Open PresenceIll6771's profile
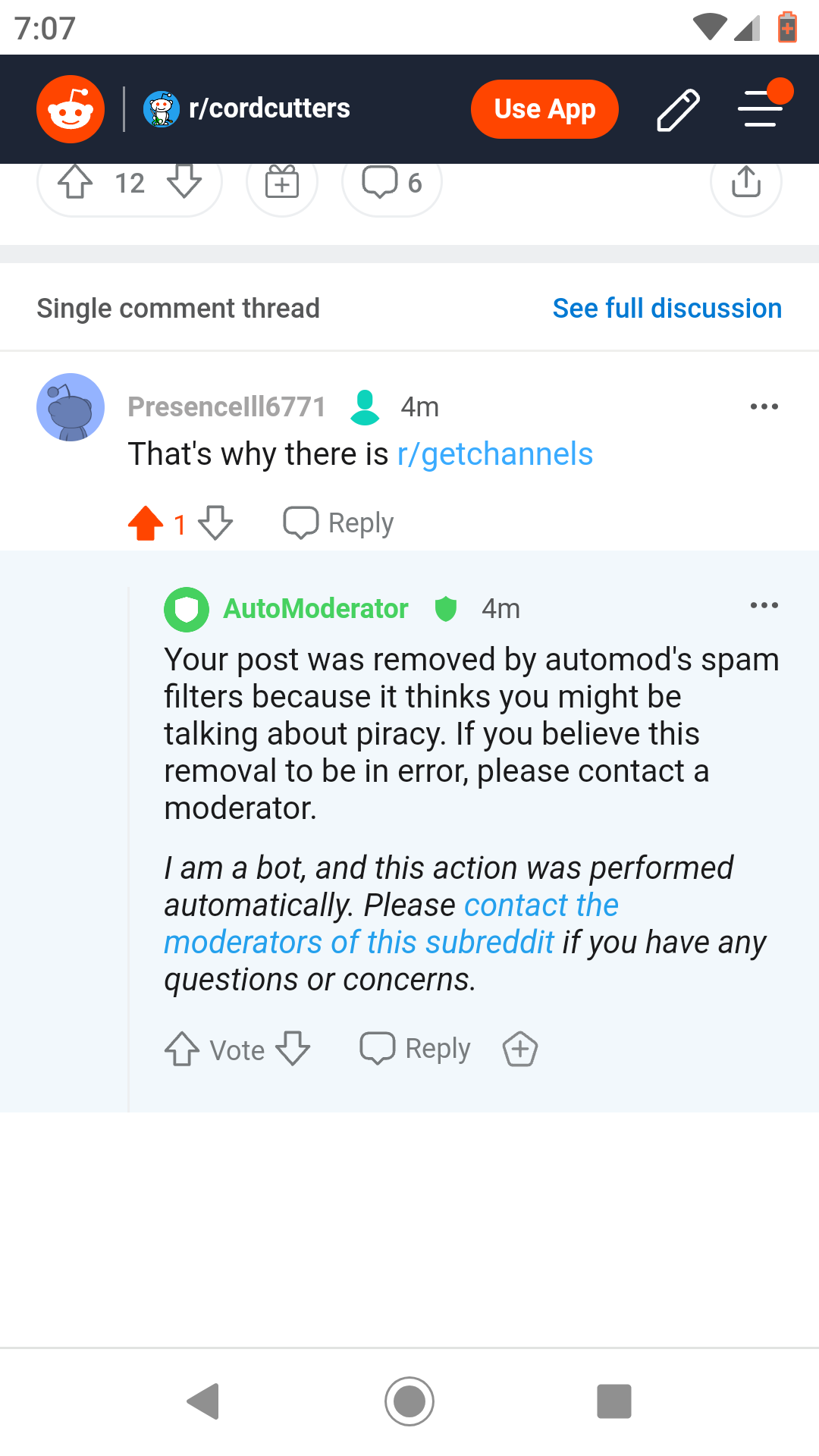Screen dimensions: 819x1456 pyautogui.click(x=226, y=407)
